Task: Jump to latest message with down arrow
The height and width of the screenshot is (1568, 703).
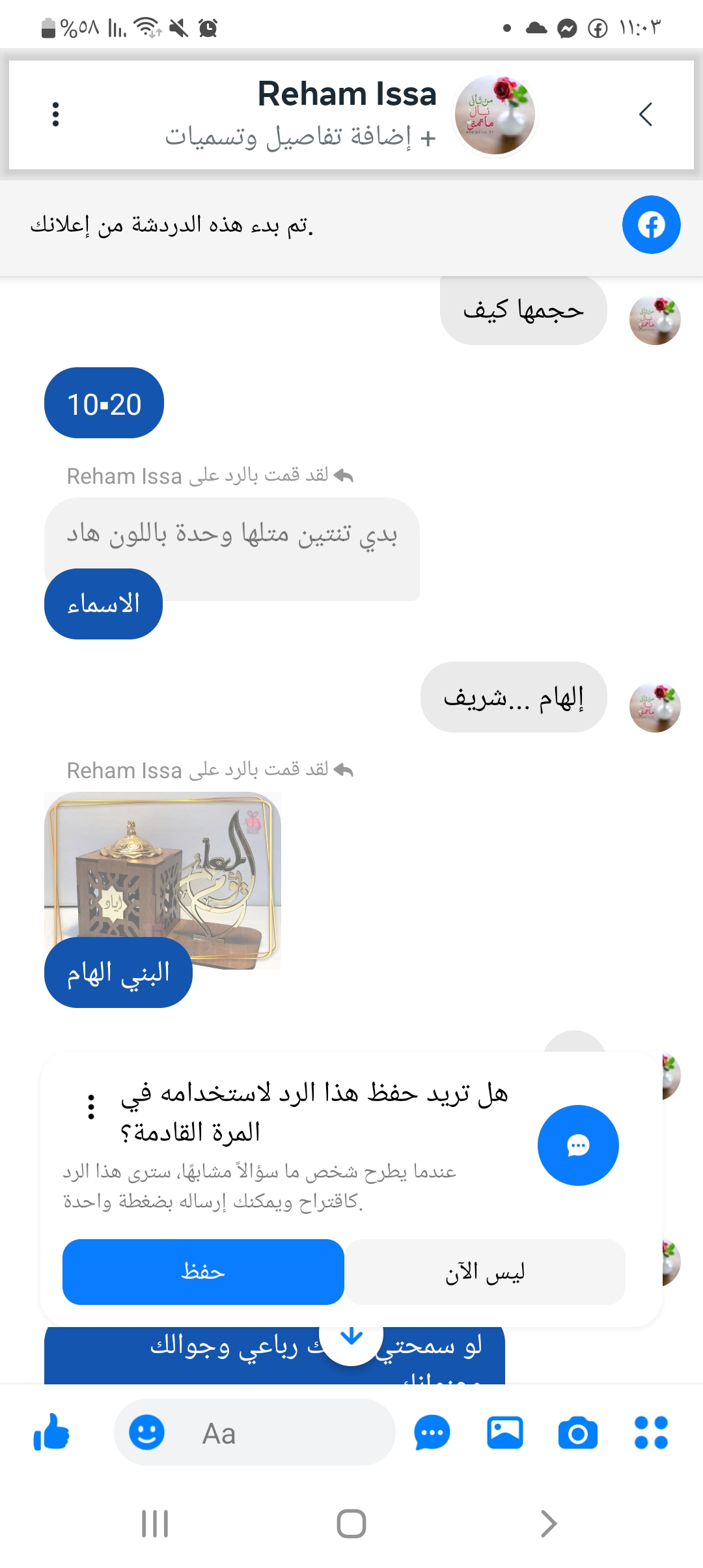Action: (x=351, y=1336)
